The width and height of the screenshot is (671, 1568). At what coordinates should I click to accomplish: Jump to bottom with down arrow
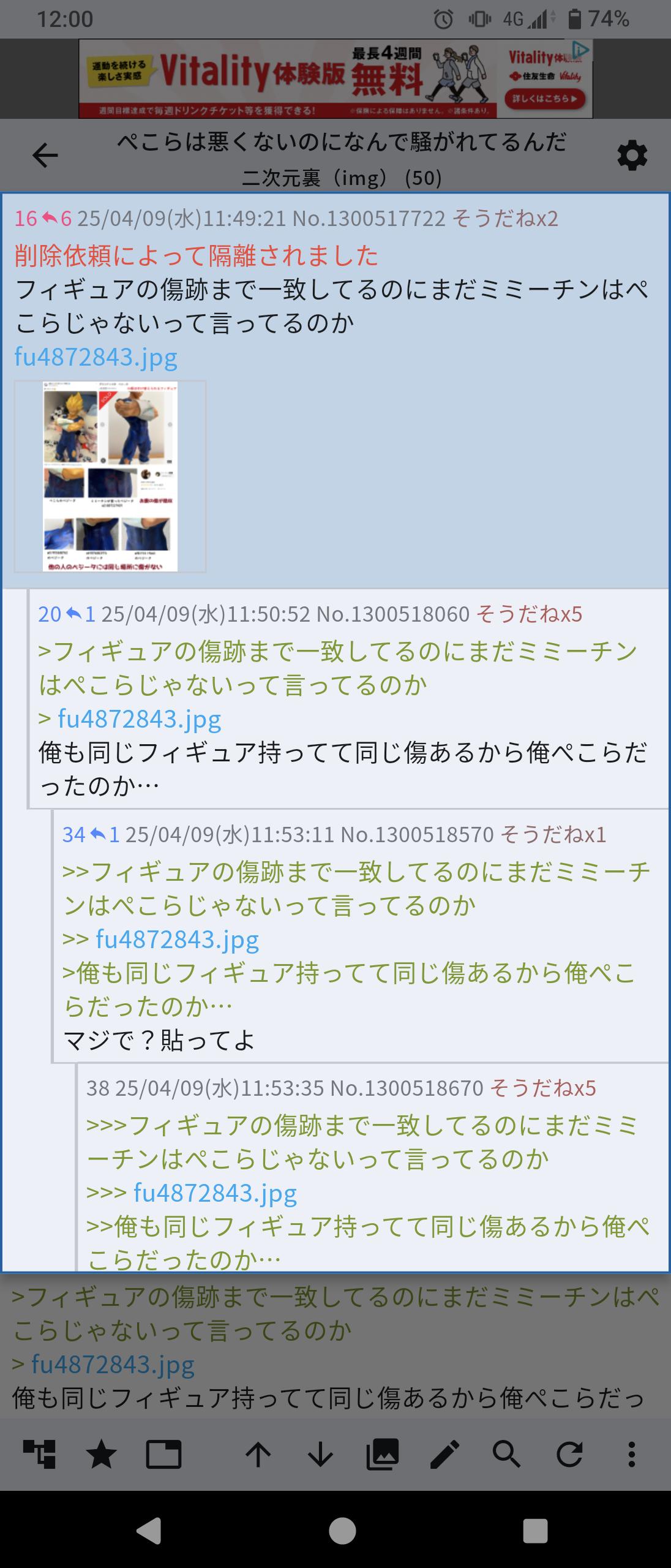point(320,1454)
